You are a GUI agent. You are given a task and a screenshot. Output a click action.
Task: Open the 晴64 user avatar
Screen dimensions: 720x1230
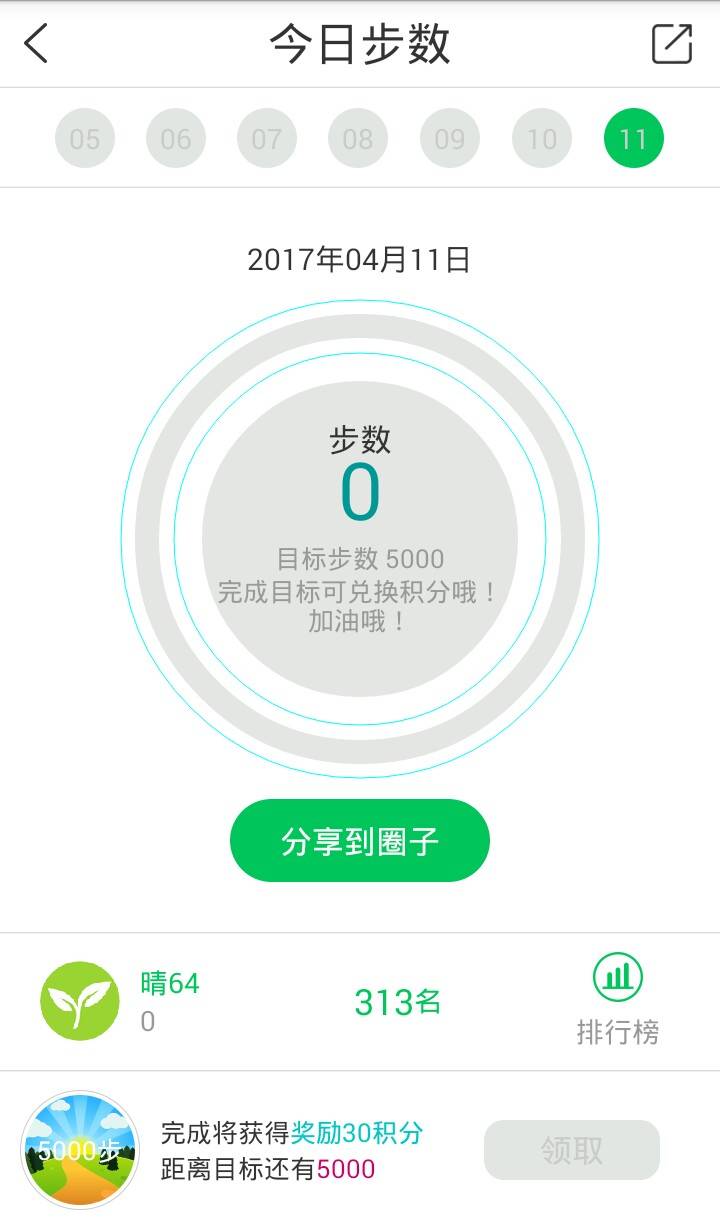tap(79, 1001)
